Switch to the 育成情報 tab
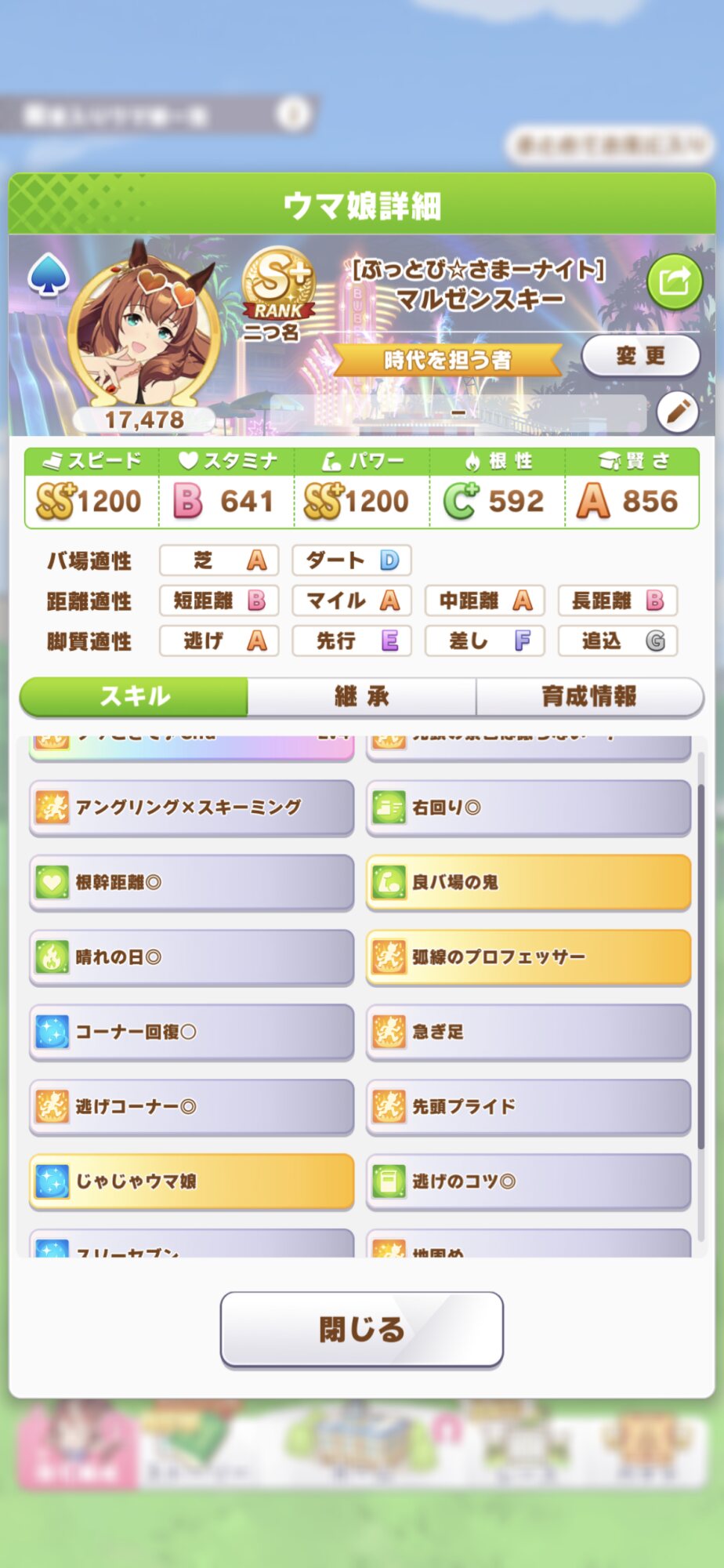This screenshot has width=724, height=1568. 589,696
